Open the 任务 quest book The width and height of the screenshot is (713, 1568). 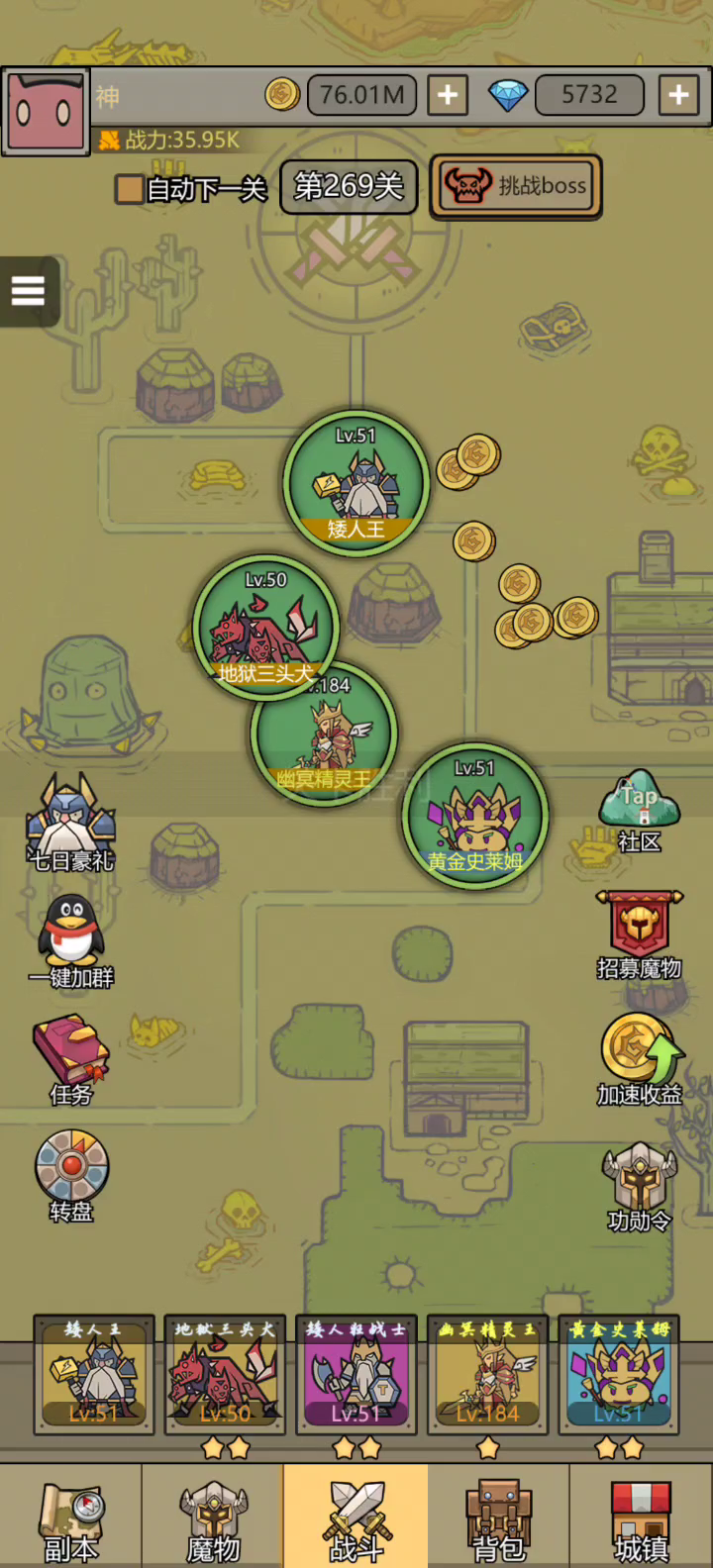70,1061
